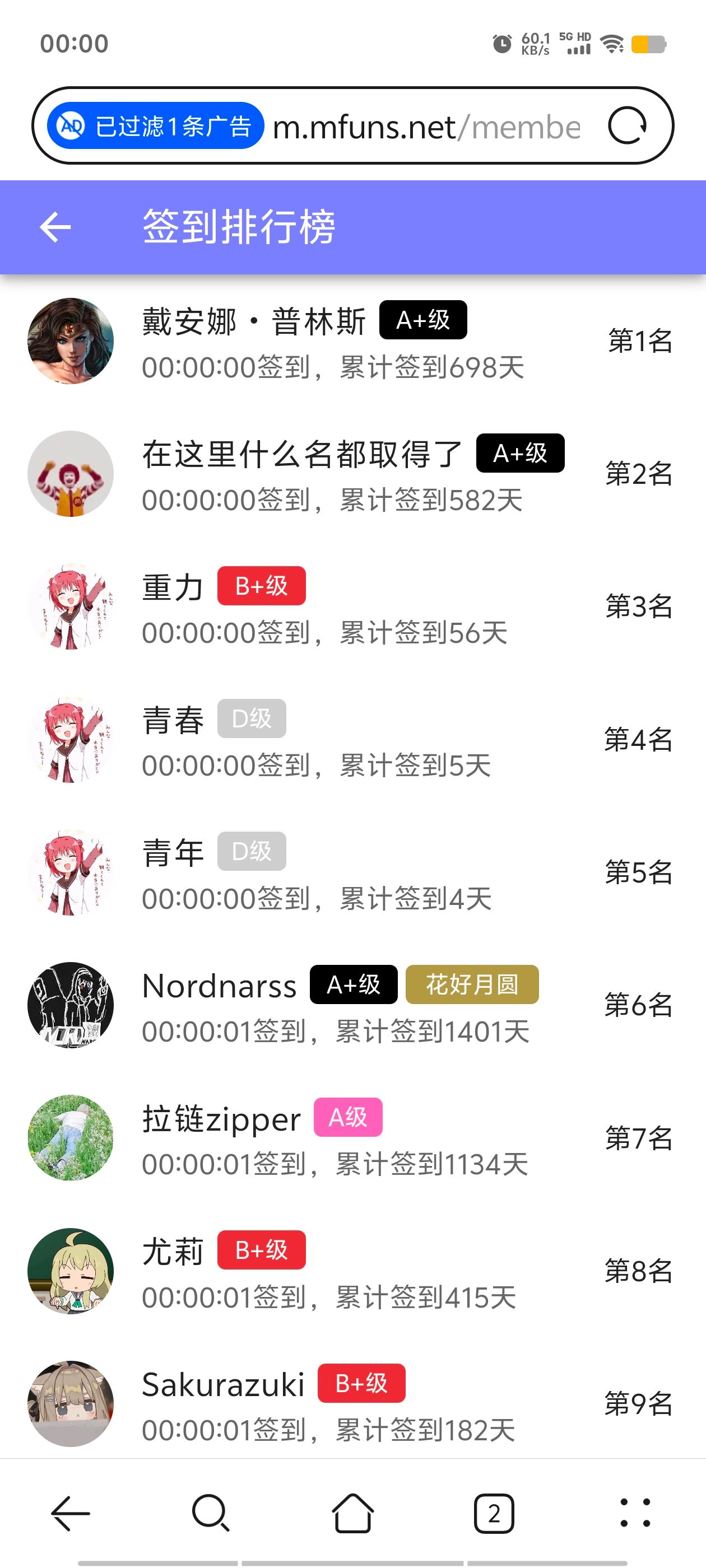Viewport: 706px width, 1568px height.
Task: Select the A+级 badge next to 戴安娜·普林斯
Action: click(x=422, y=320)
